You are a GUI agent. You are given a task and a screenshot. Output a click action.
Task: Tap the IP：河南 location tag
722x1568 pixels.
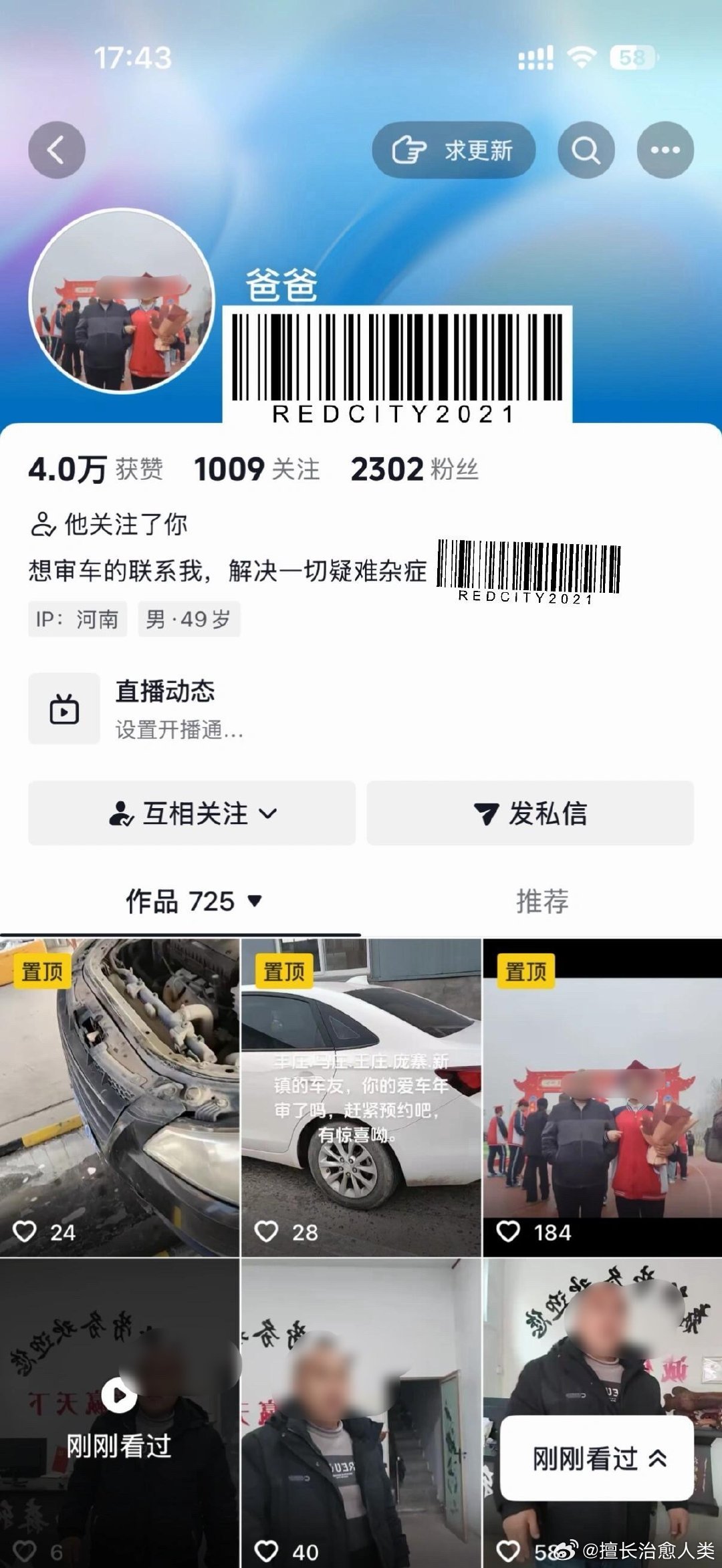(x=78, y=620)
